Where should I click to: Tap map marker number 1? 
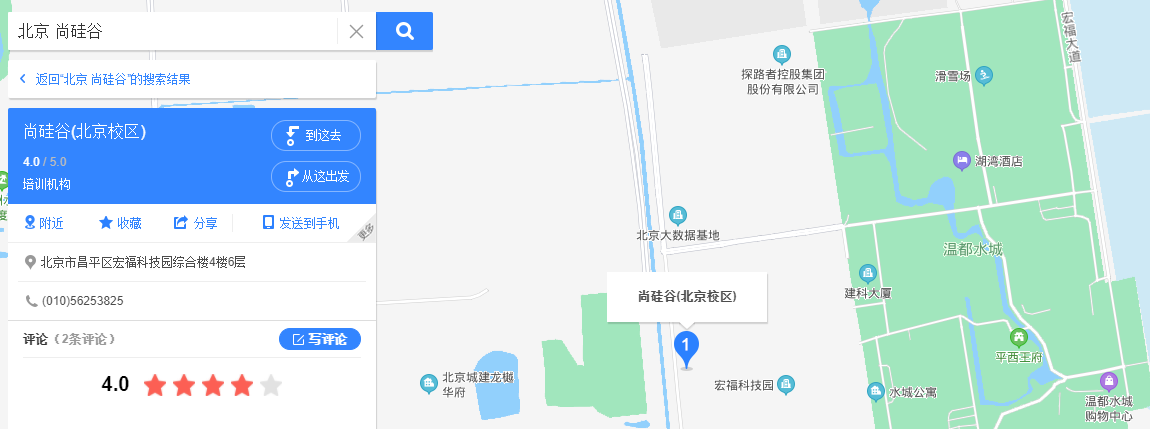[686, 347]
